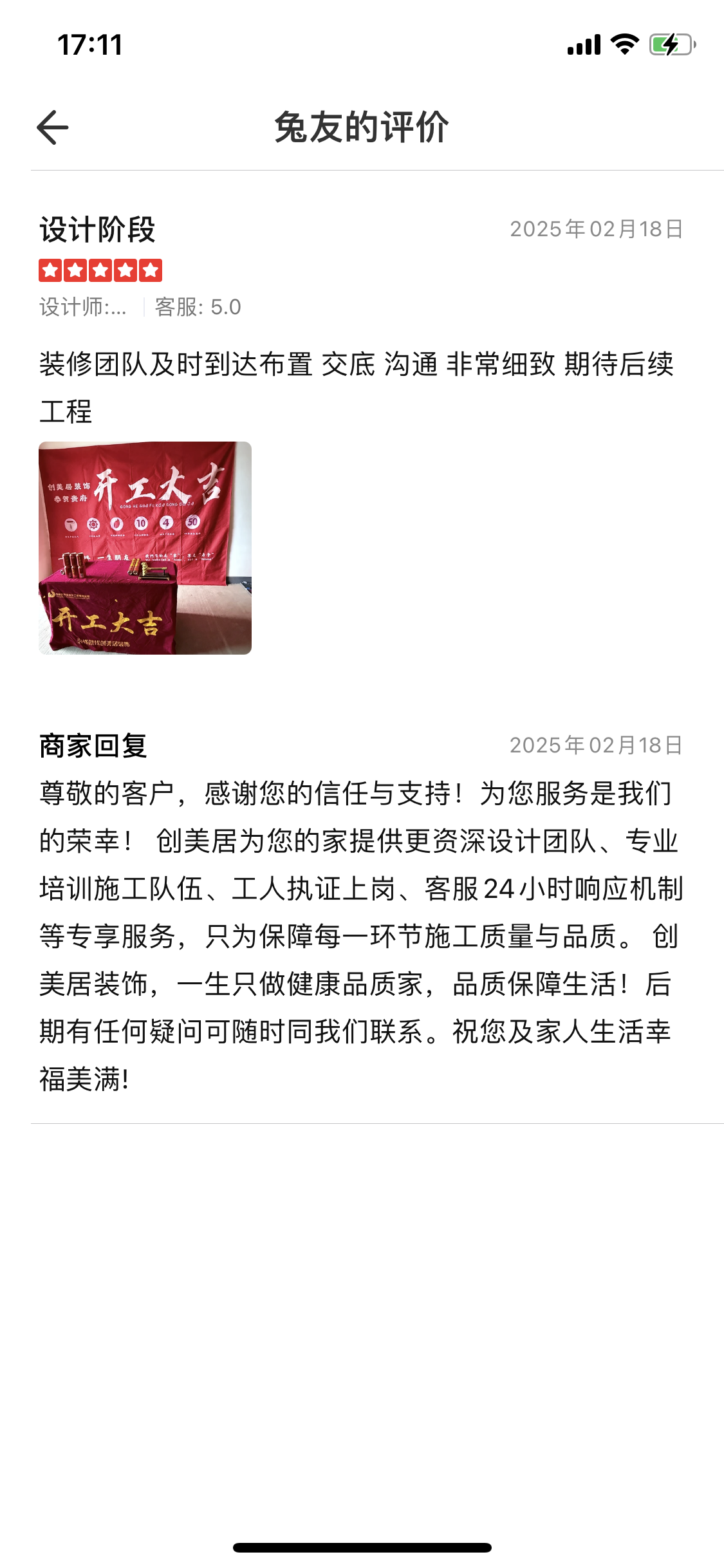
Task: Open the red banner review photo
Action: click(145, 548)
